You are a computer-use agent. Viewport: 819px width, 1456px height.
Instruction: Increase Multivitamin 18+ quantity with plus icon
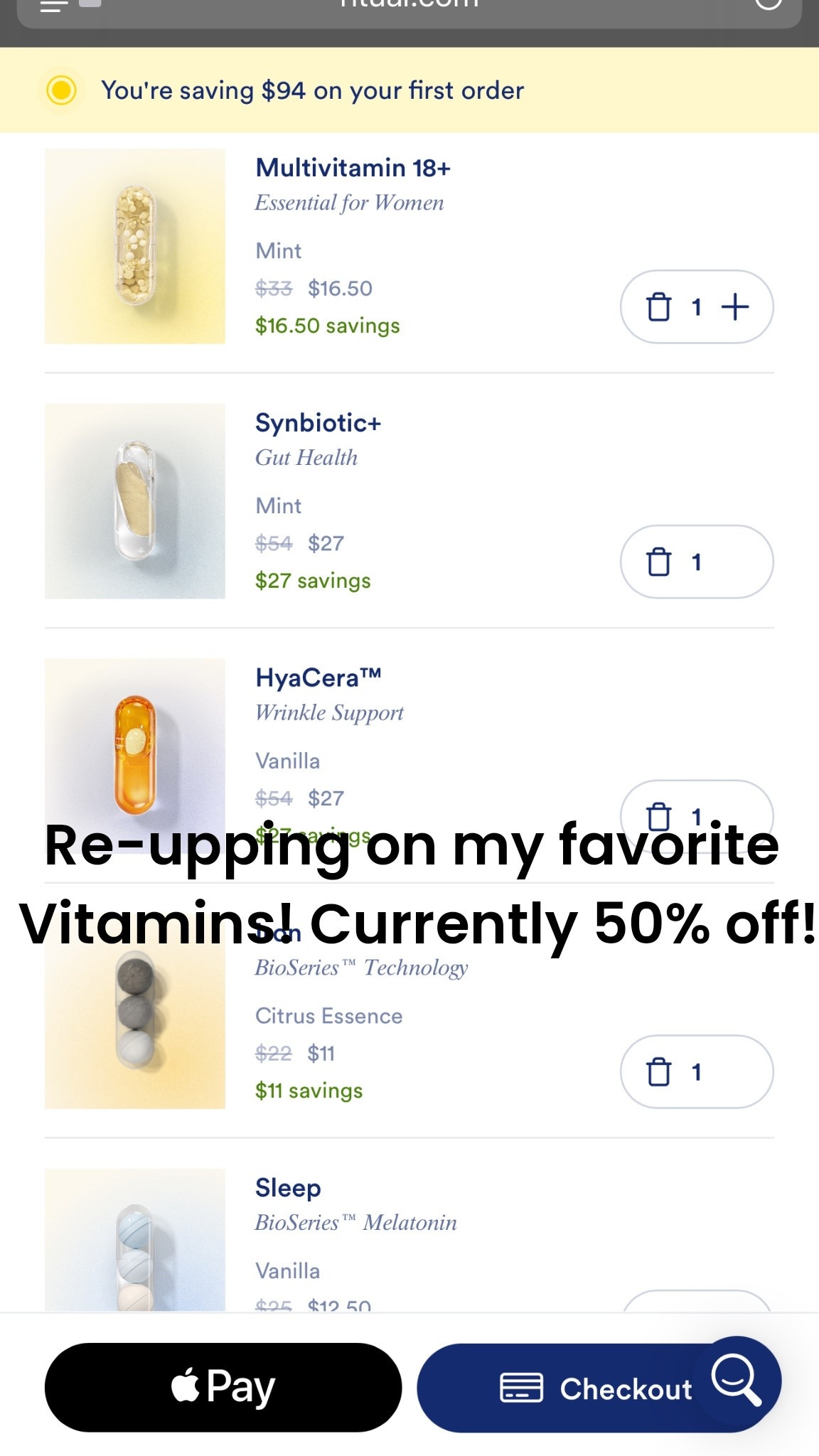(x=735, y=306)
